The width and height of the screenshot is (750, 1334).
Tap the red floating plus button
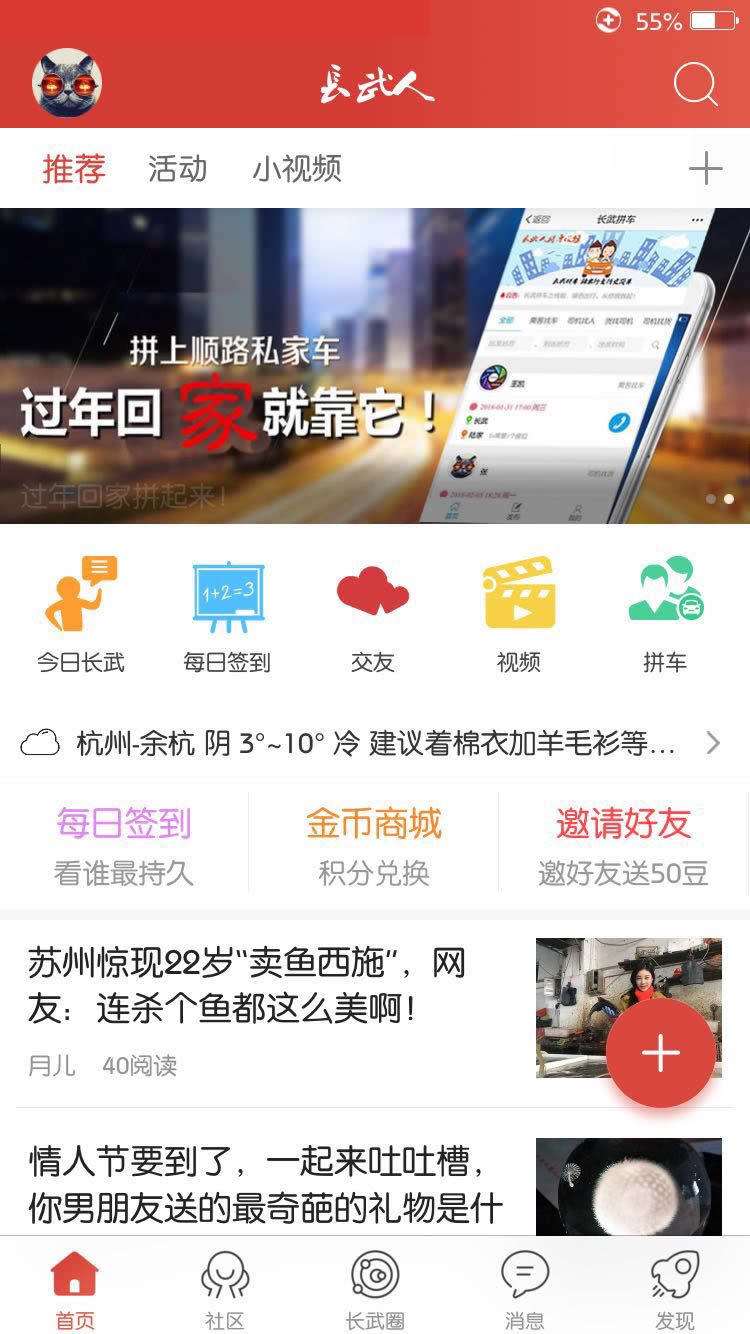[660, 1053]
